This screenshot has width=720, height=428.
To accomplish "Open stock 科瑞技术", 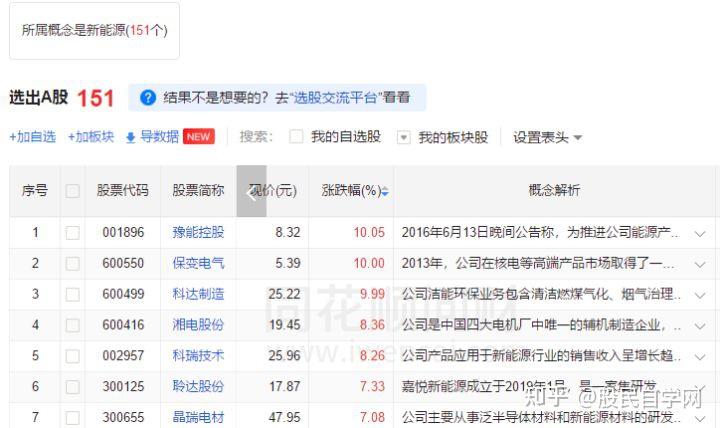I will point(198,355).
